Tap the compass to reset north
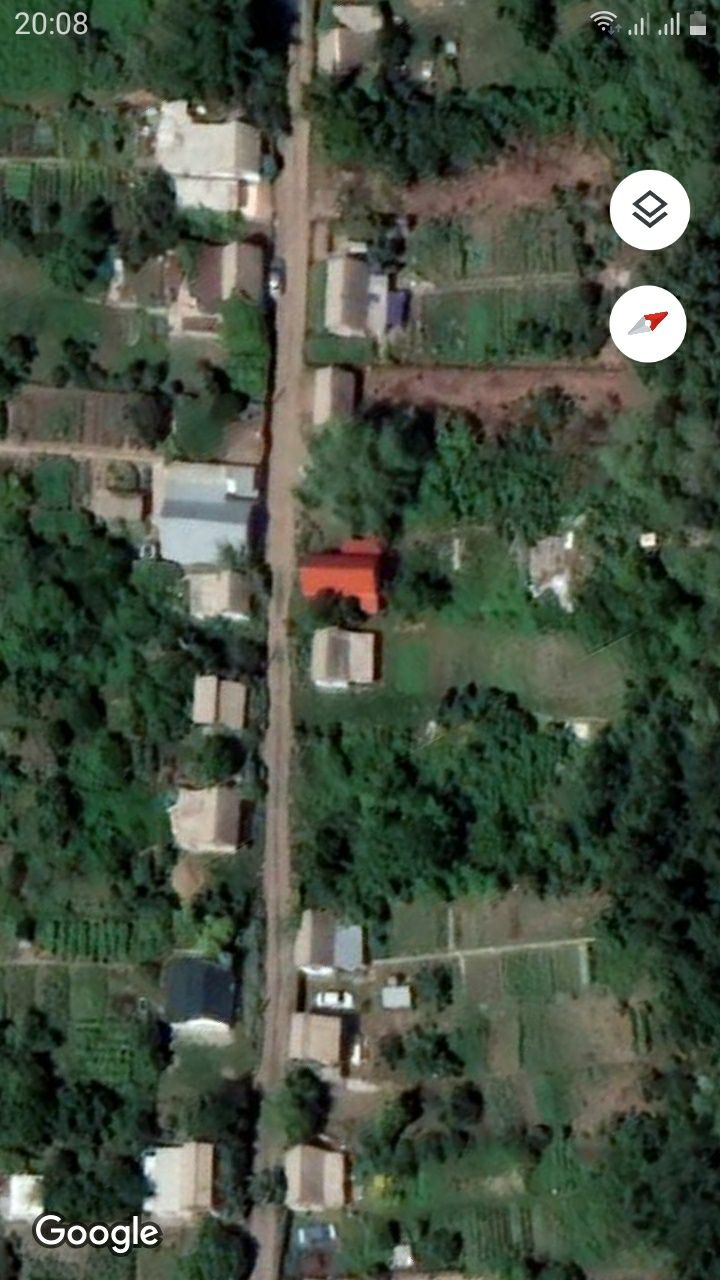The height and width of the screenshot is (1280, 720). coord(648,324)
